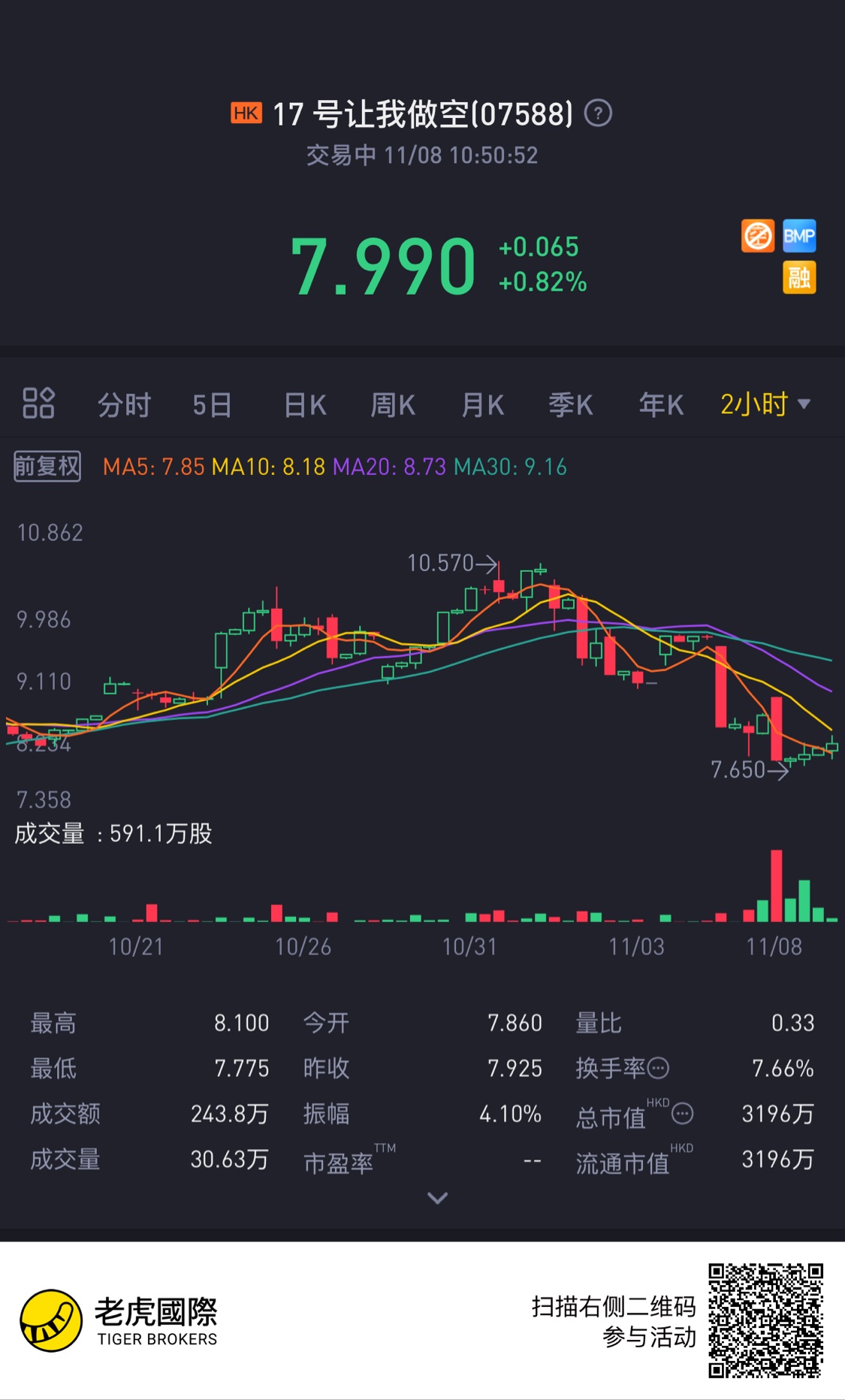Screen dimensions: 845x1400
Task: Select the 日K chart tab
Action: 305,405
